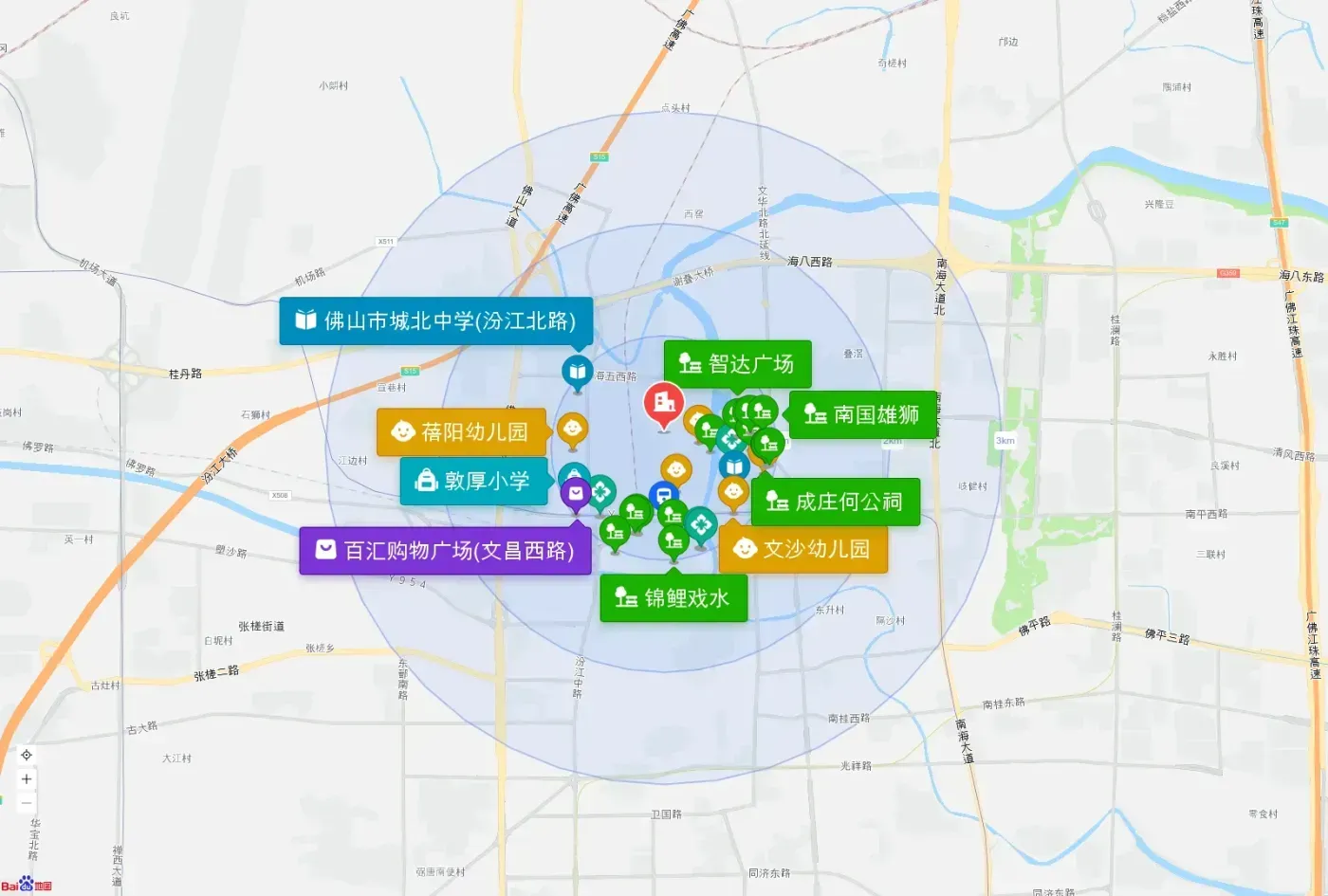Open the 文沙幼儿园 kindergarten label
The height and width of the screenshot is (896, 1328).
tap(803, 549)
